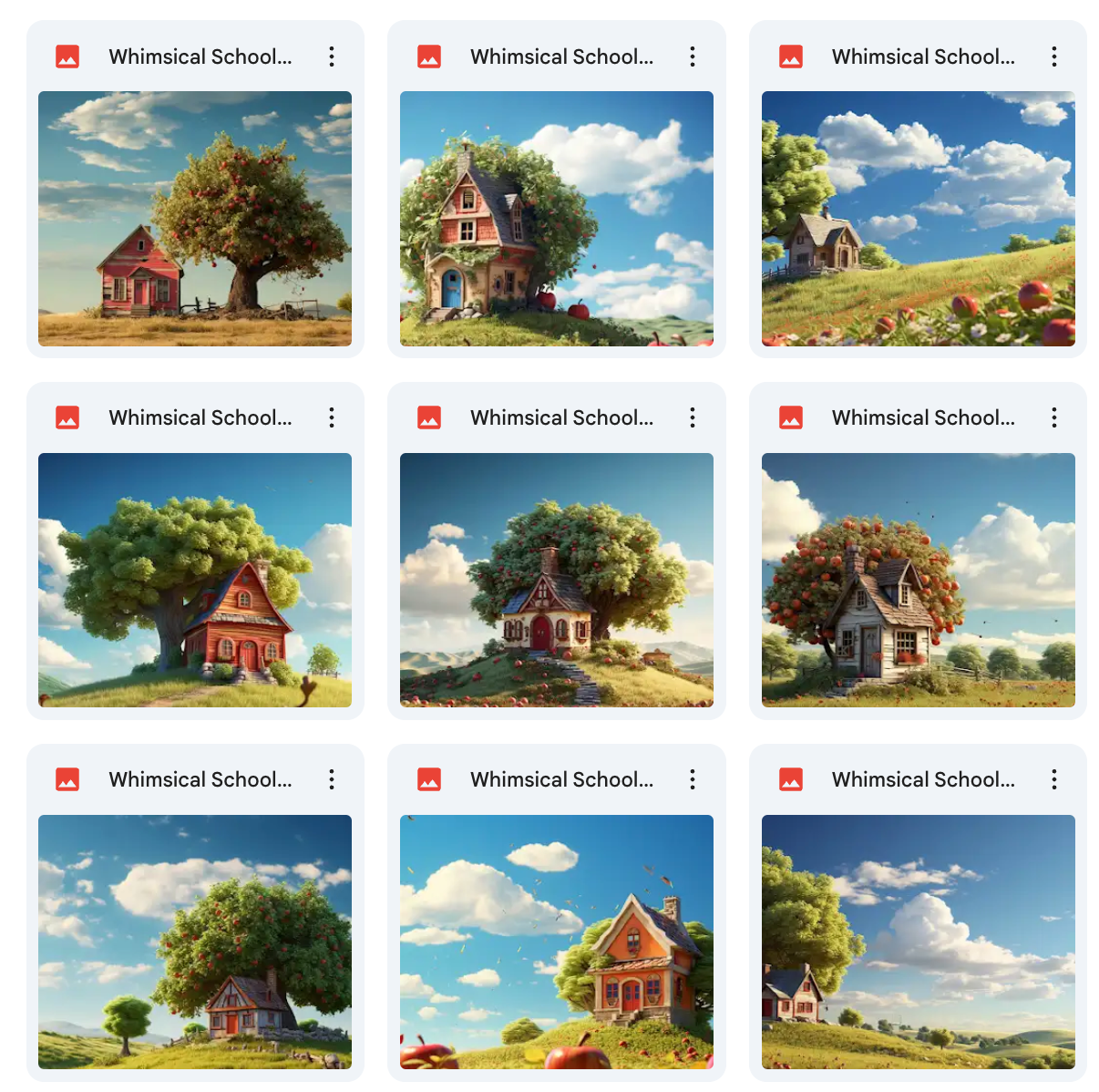Open the file with the orange house and foreground apples
This screenshot has width=1099, height=1092.
556,942
